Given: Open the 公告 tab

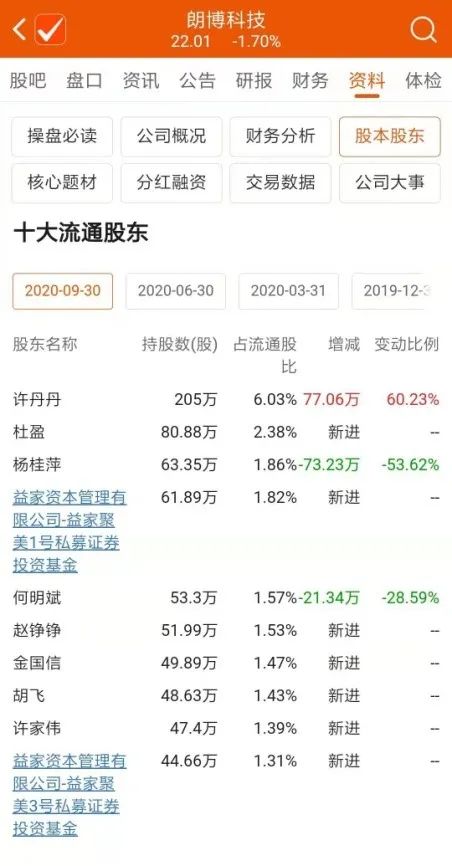Looking at the screenshot, I should tap(197, 81).
